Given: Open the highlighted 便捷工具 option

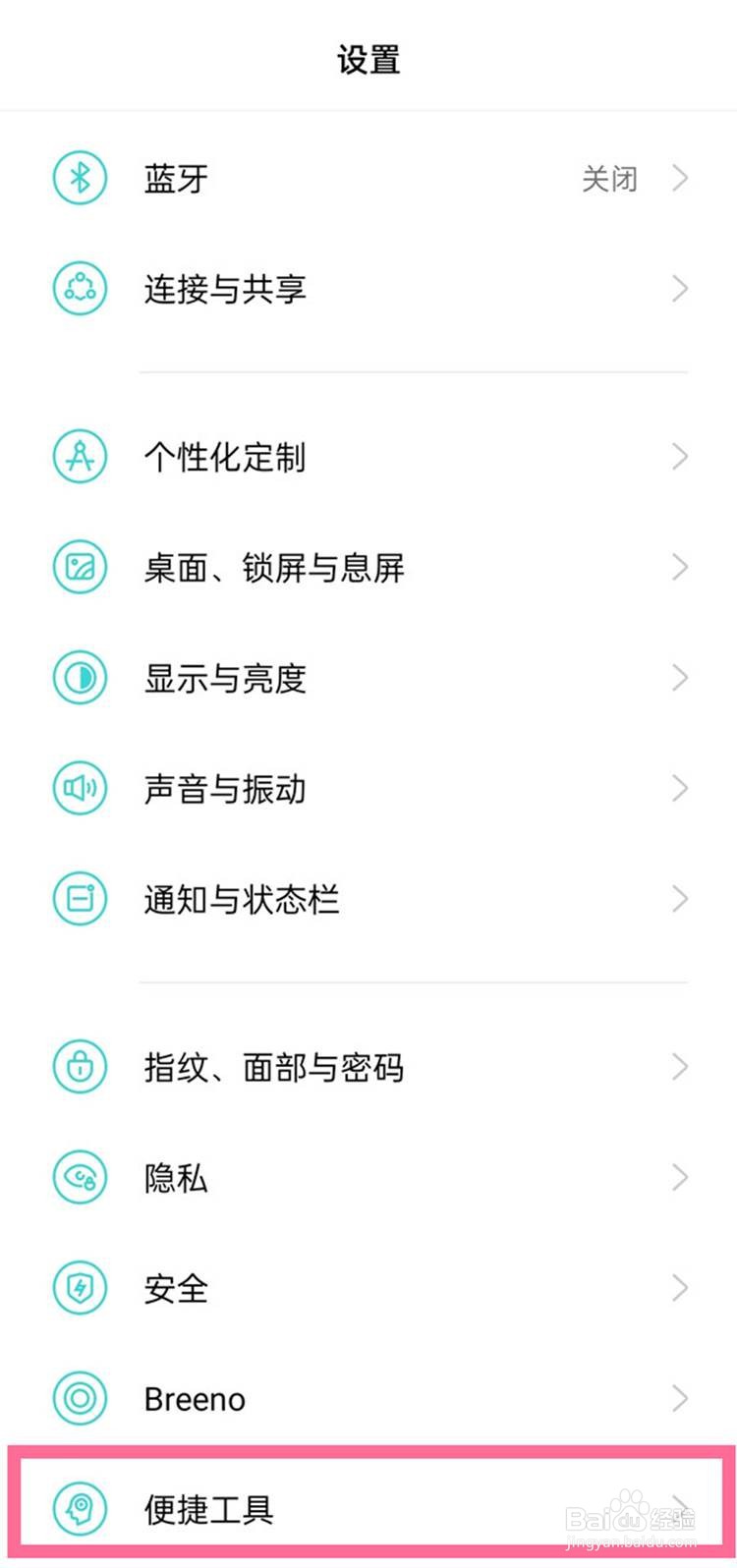Looking at the screenshot, I should pyautogui.click(x=368, y=1509).
